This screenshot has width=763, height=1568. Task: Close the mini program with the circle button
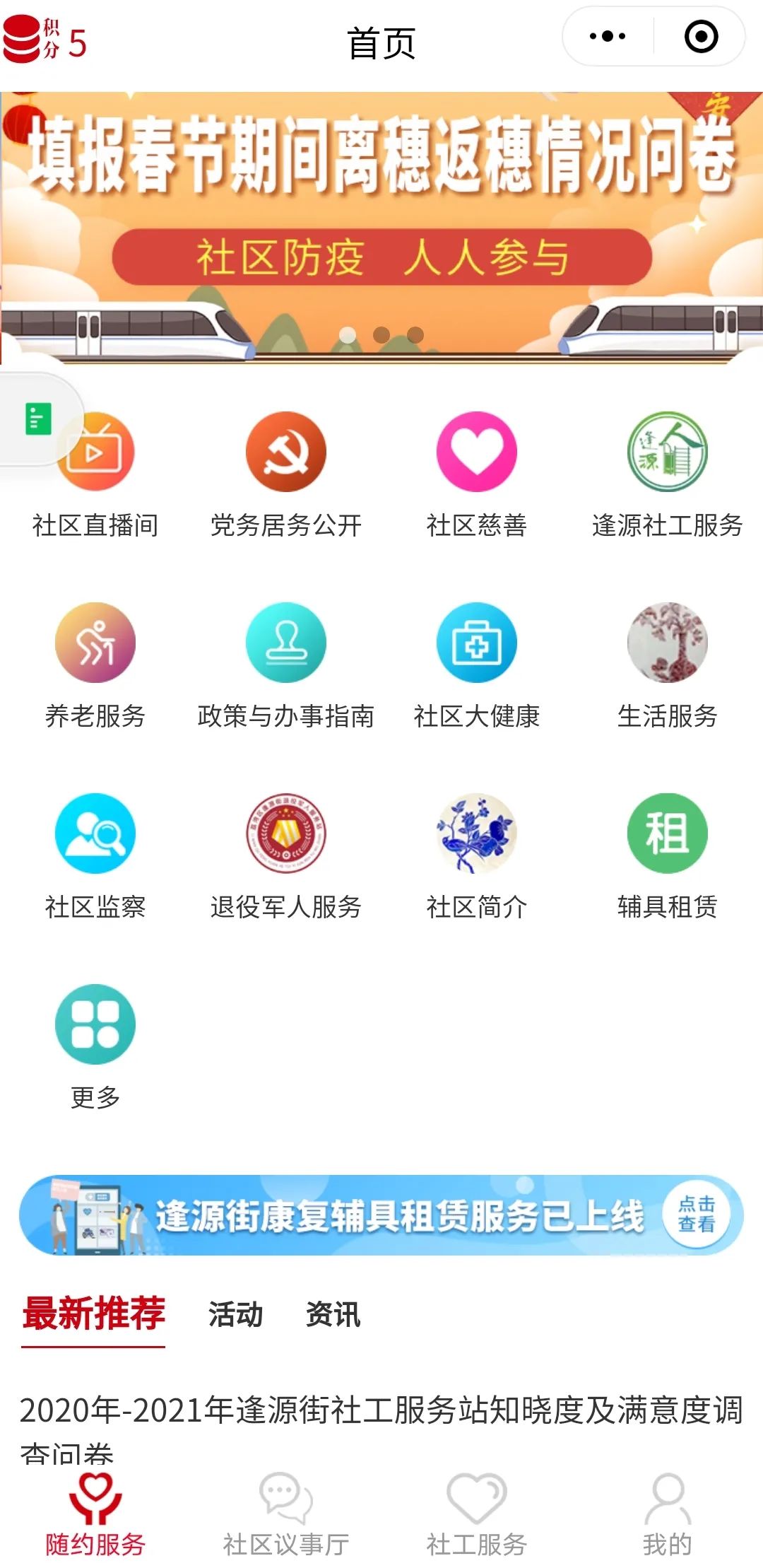click(701, 37)
